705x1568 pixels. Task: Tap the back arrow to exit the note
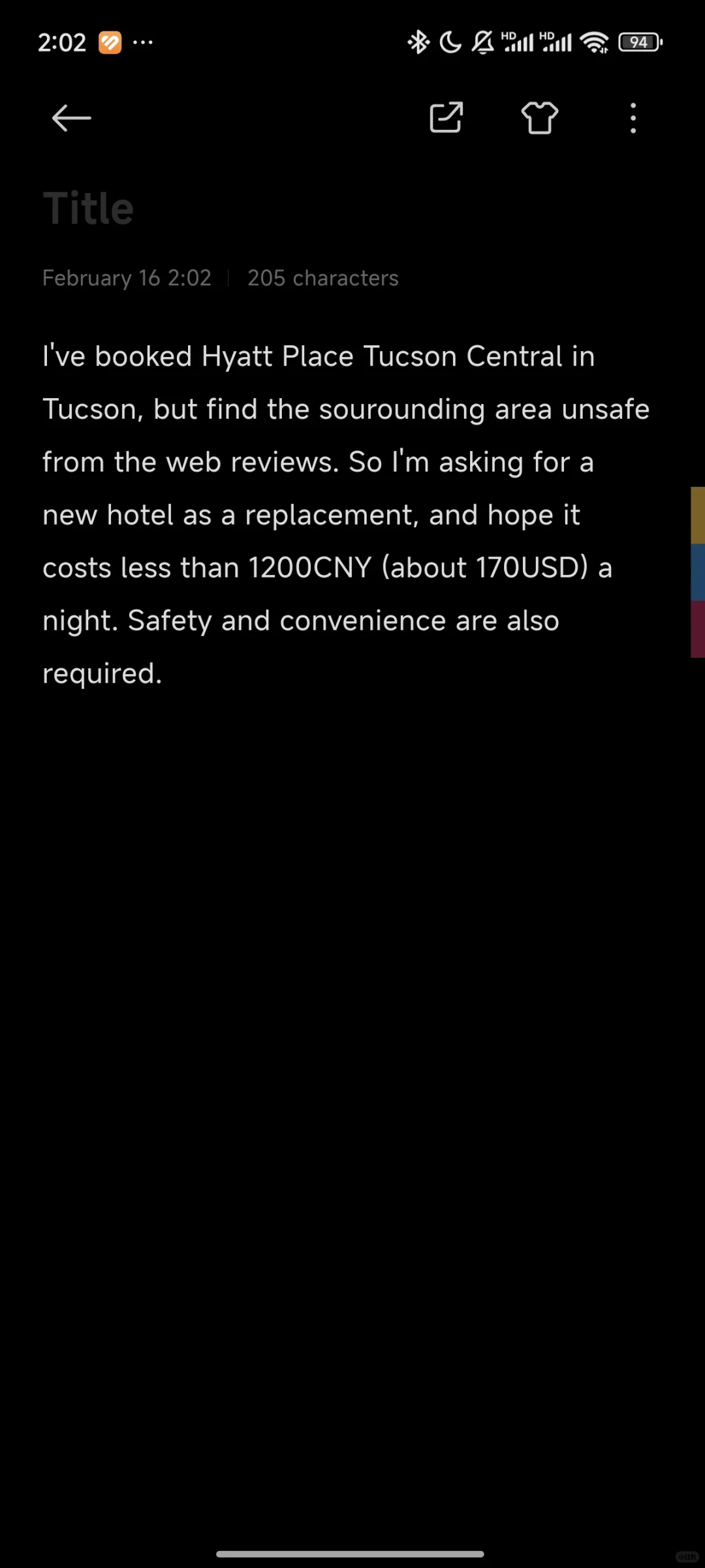pos(70,118)
